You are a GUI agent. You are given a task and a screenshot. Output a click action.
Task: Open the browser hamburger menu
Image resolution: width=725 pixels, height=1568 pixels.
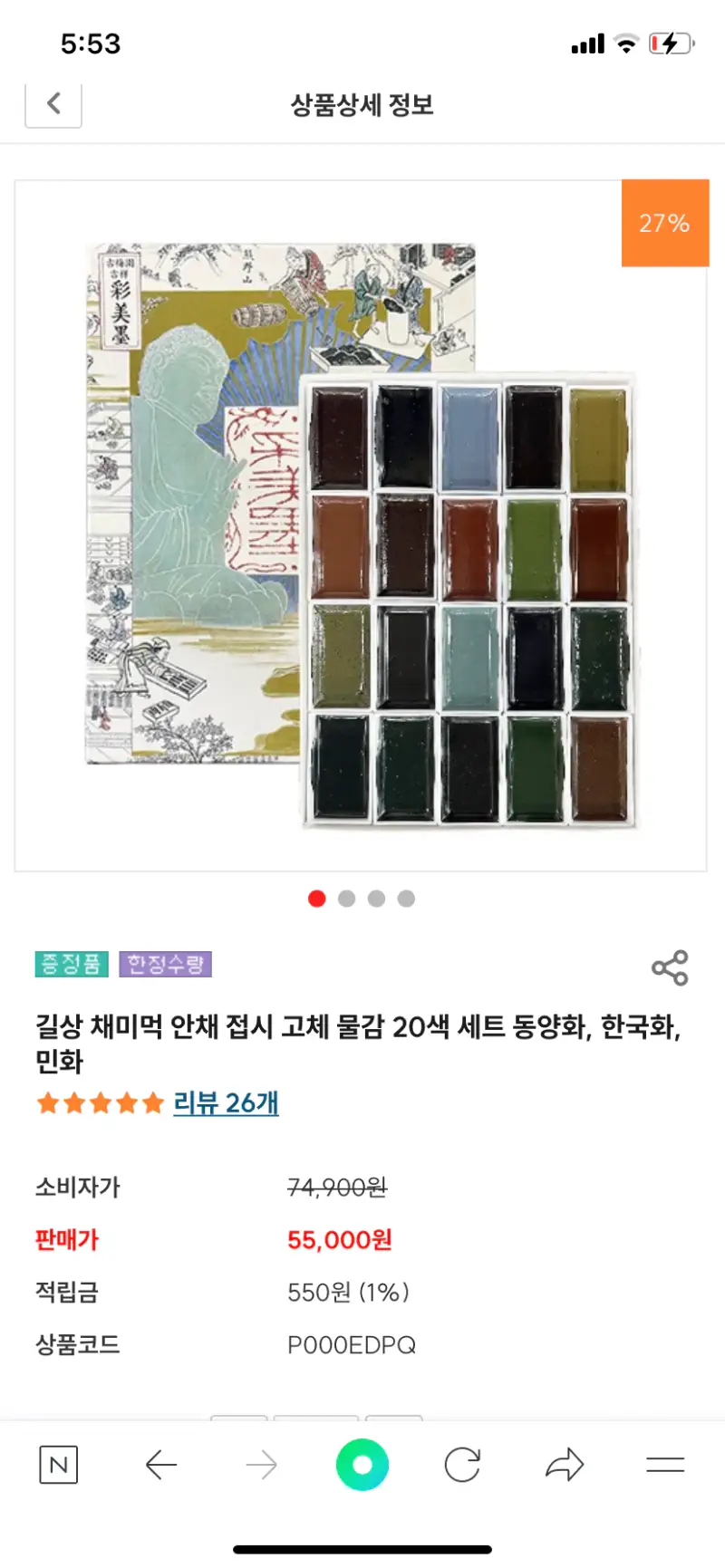(665, 1465)
